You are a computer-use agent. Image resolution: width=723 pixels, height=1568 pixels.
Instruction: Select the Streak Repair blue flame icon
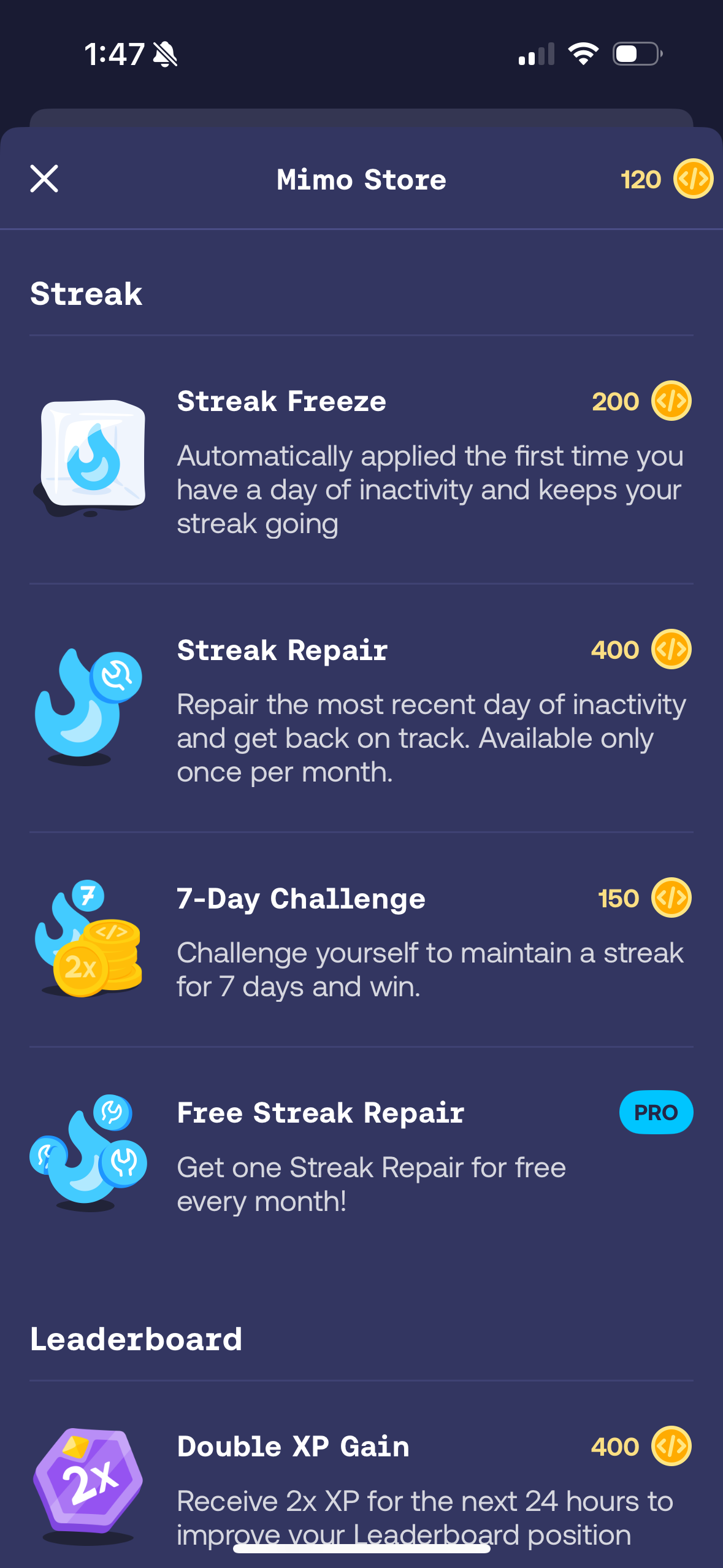click(x=86, y=705)
